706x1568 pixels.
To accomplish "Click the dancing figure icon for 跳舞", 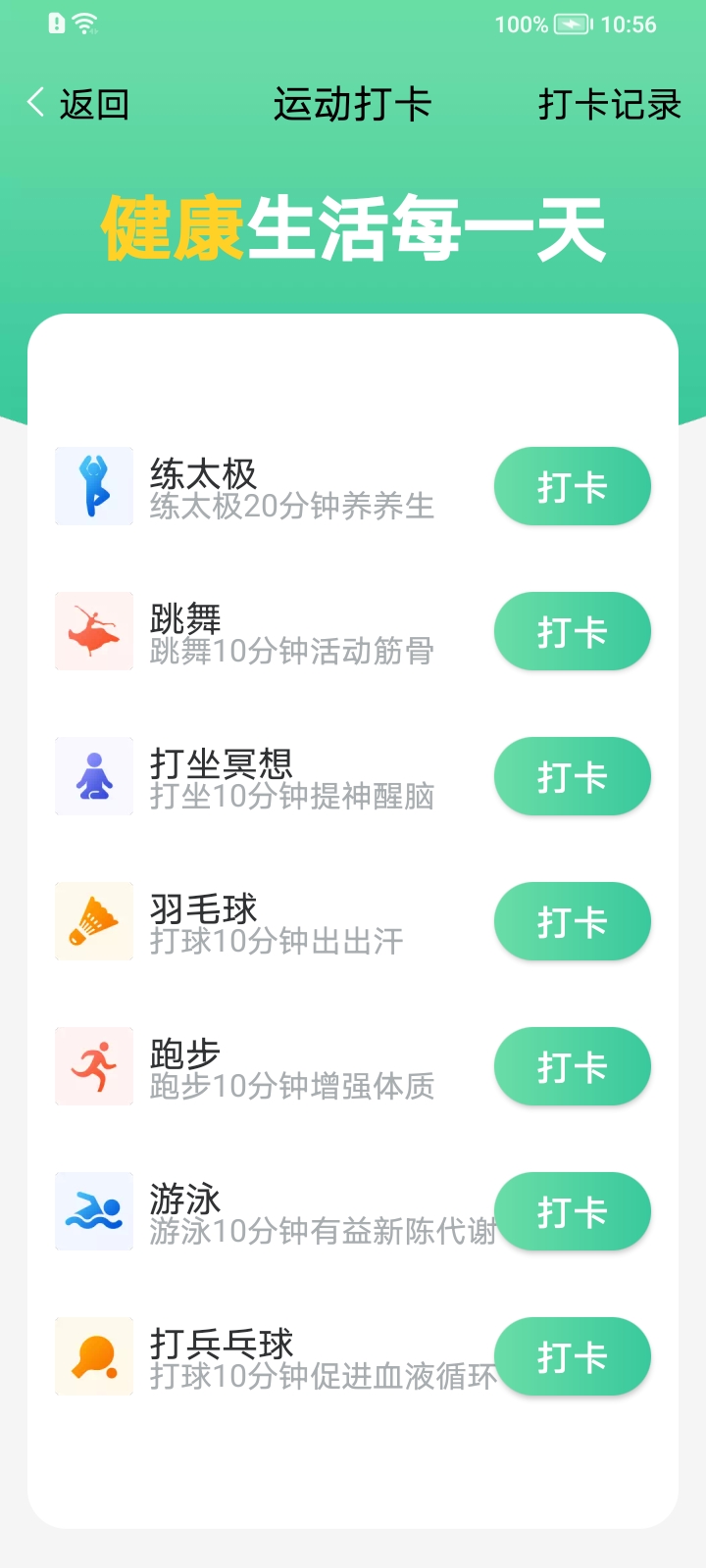I will click(x=94, y=631).
